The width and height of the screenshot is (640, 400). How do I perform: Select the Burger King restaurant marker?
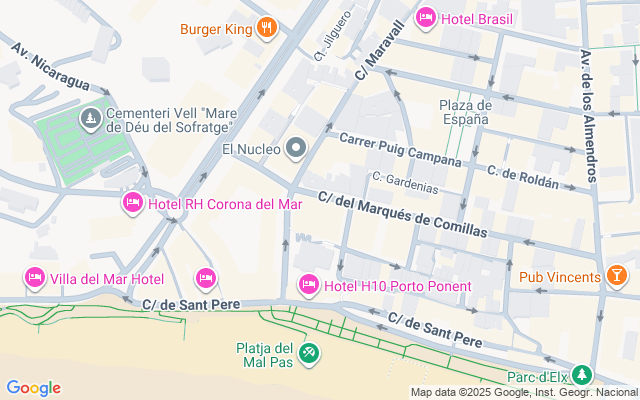pyautogui.click(x=265, y=28)
